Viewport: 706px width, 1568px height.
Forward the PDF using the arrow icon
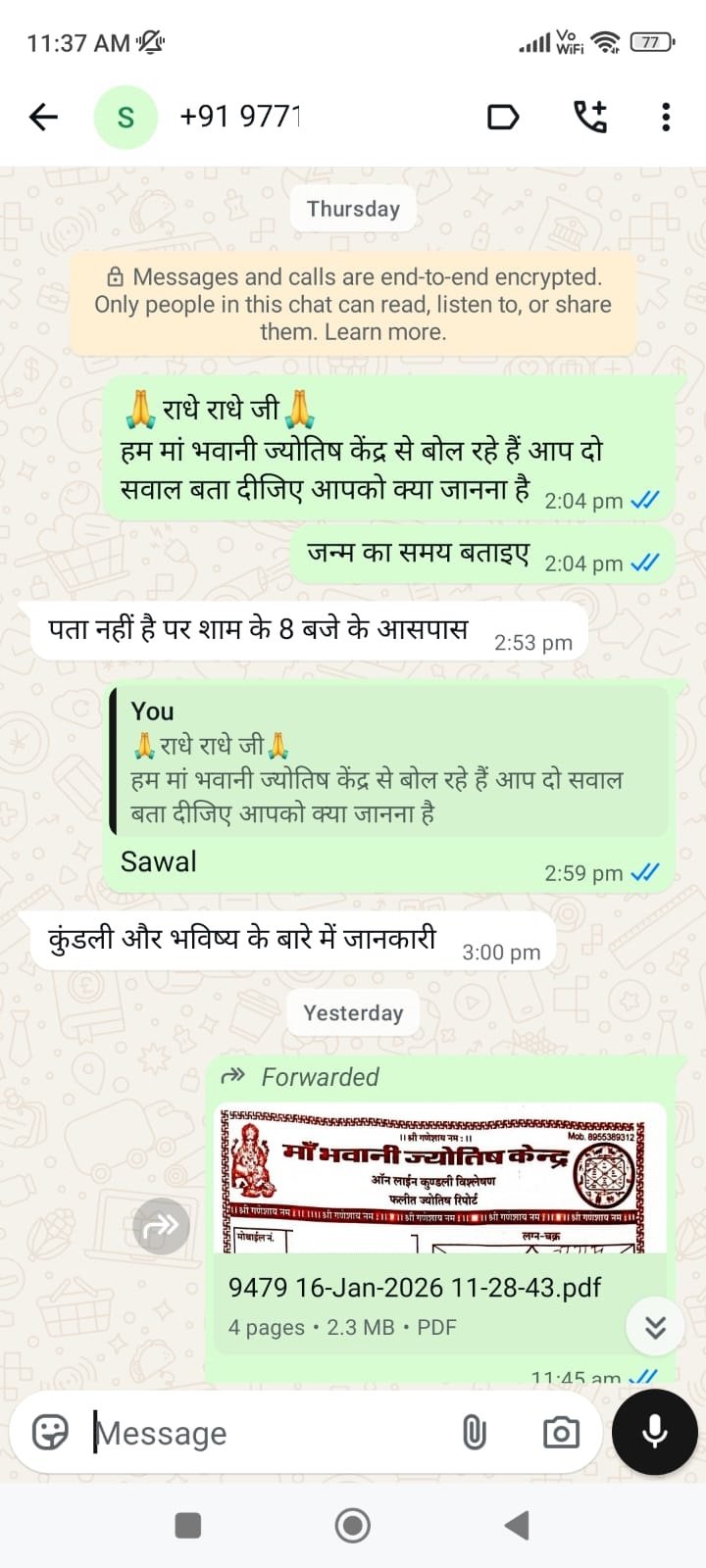pos(161,1225)
